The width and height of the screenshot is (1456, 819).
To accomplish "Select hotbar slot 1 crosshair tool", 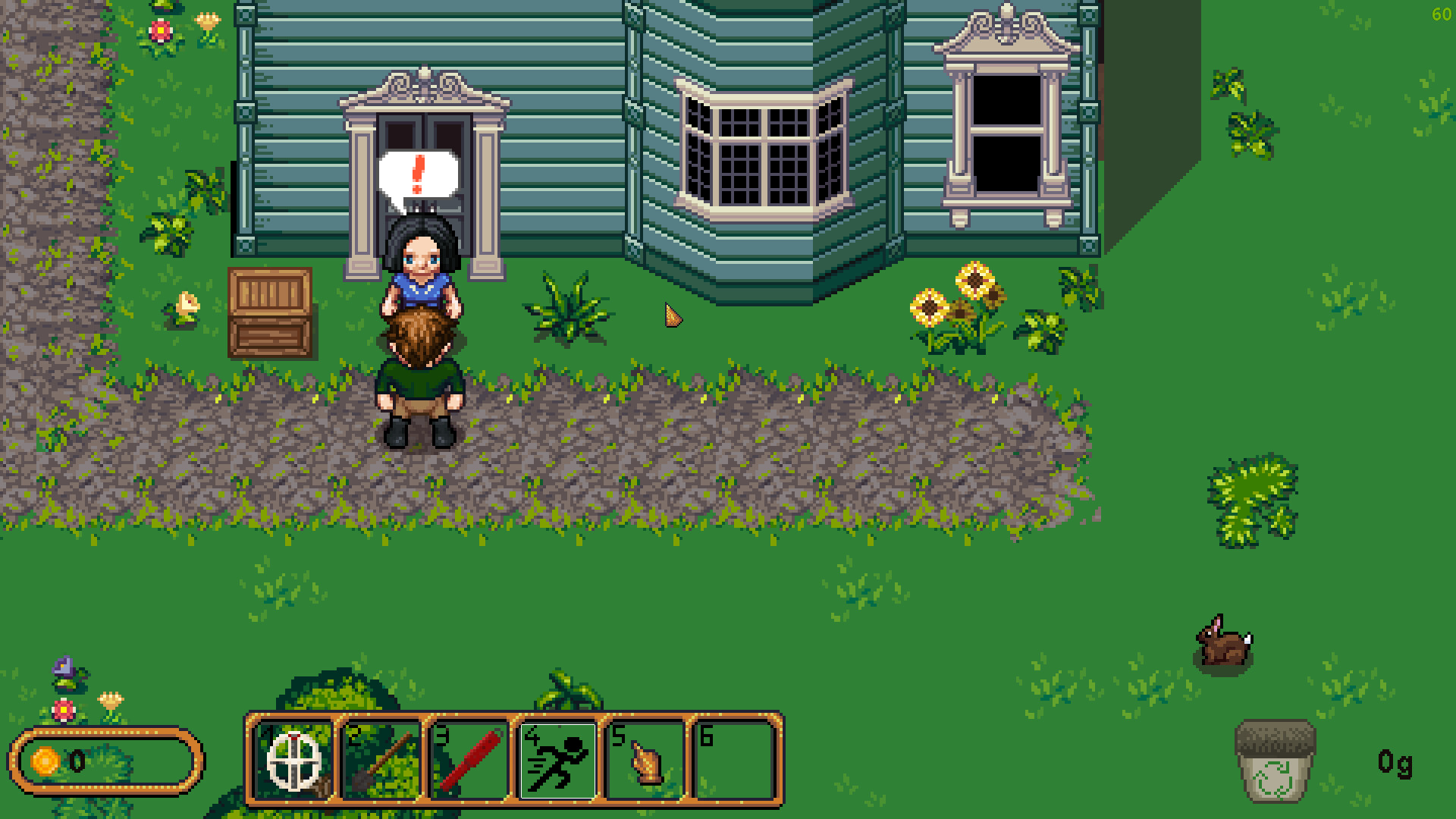I will [x=294, y=760].
